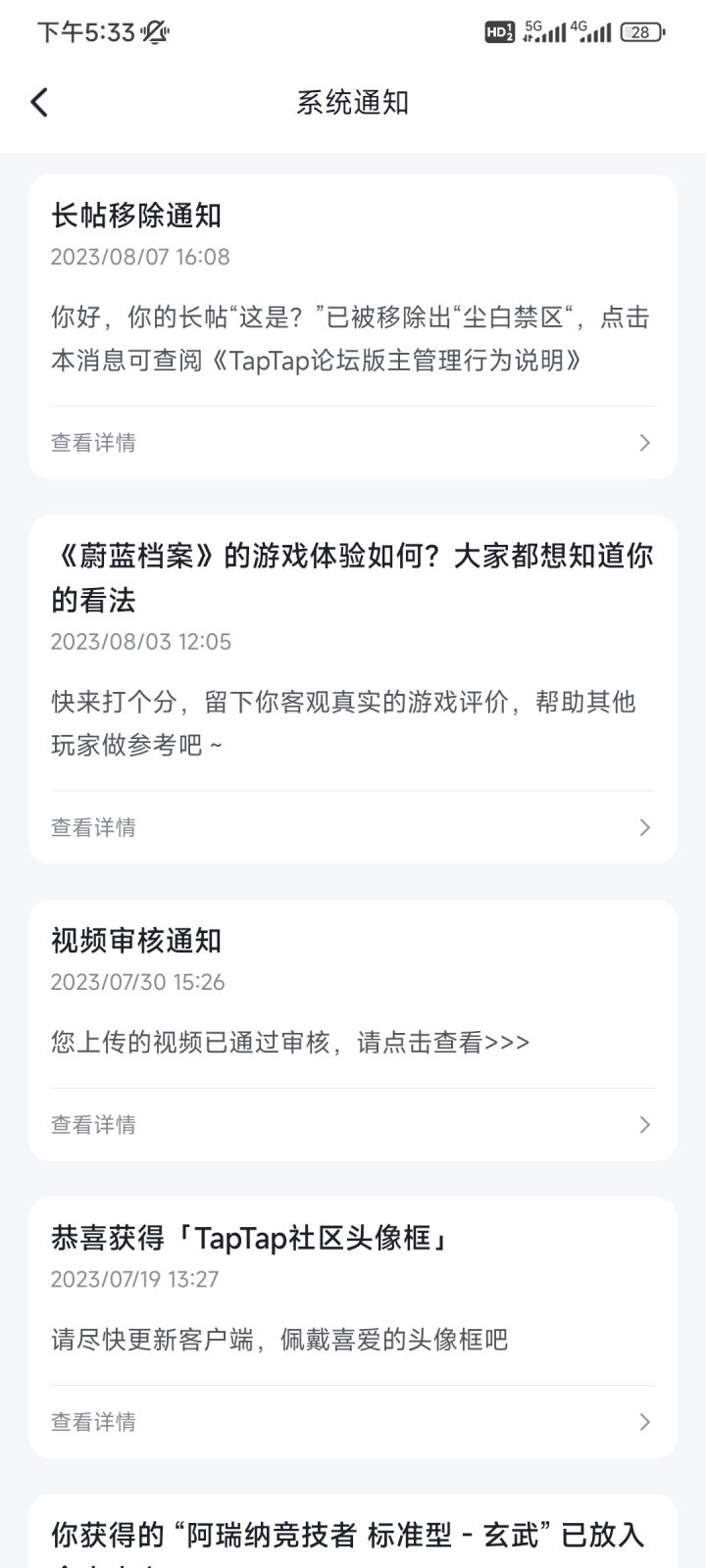Open 查看详情 for the long post removal notice
The height and width of the screenshot is (1568, 706).
pos(94,442)
